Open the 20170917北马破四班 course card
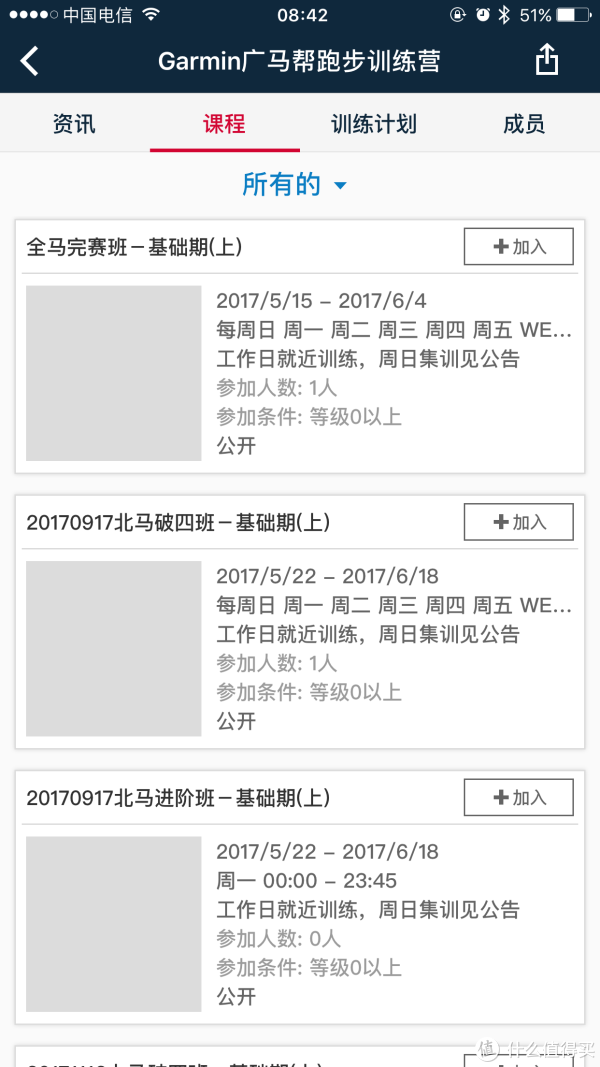 [x=300, y=622]
